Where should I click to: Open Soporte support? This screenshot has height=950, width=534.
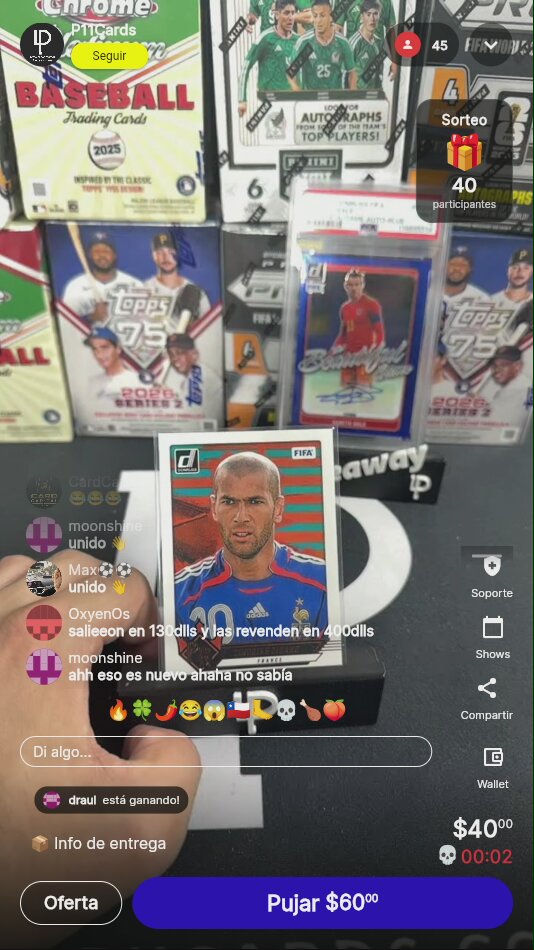coord(492,578)
